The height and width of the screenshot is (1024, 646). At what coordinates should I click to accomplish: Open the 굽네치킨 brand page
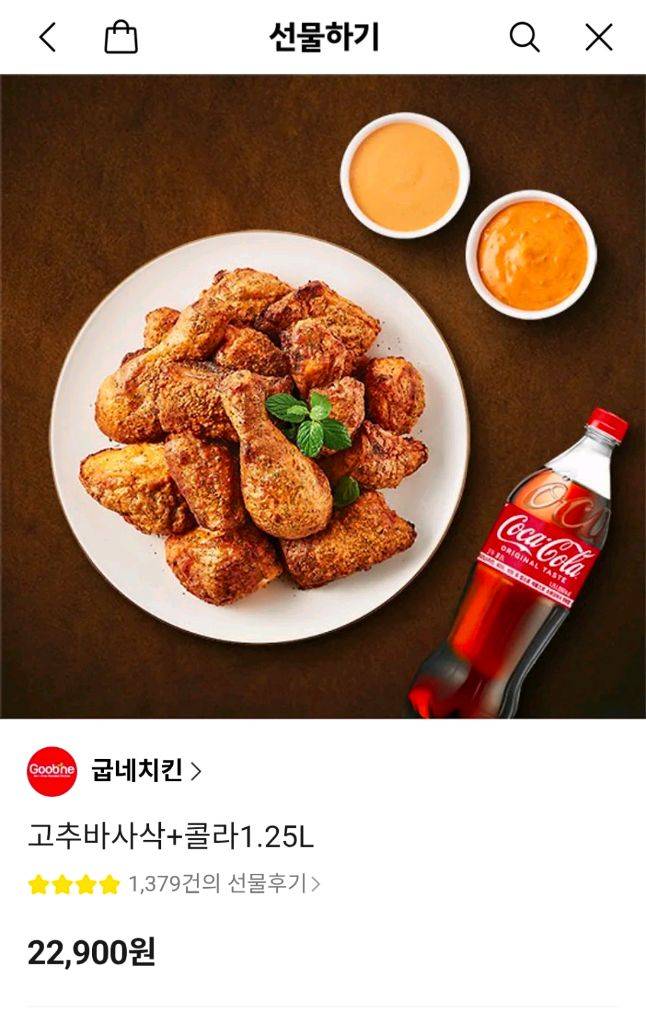click(x=145, y=771)
